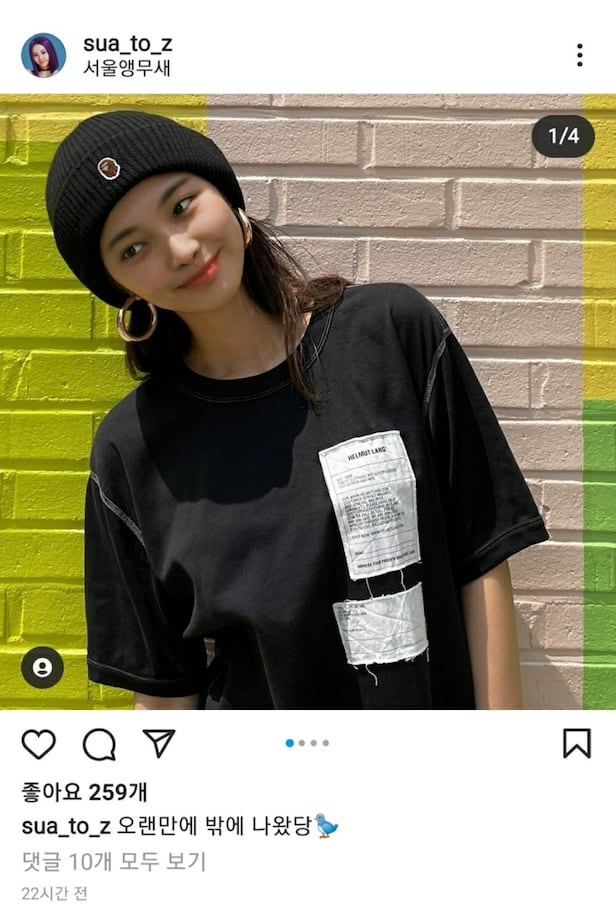
Task: Like the post with the heart icon
Action: 39,743
